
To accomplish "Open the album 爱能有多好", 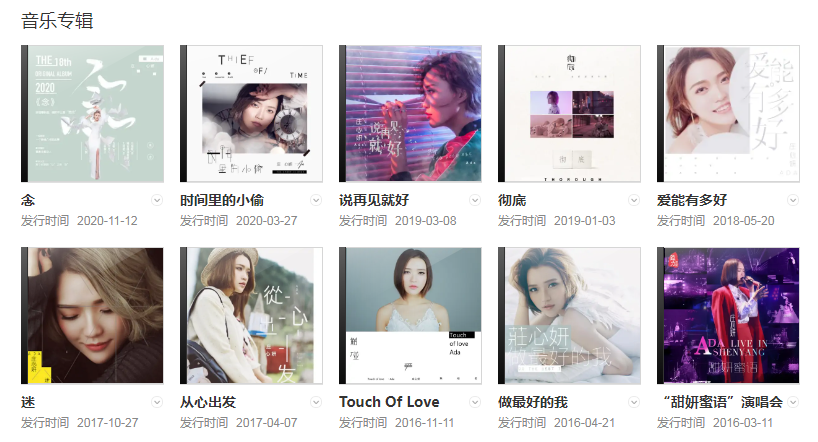I will tap(728, 113).
